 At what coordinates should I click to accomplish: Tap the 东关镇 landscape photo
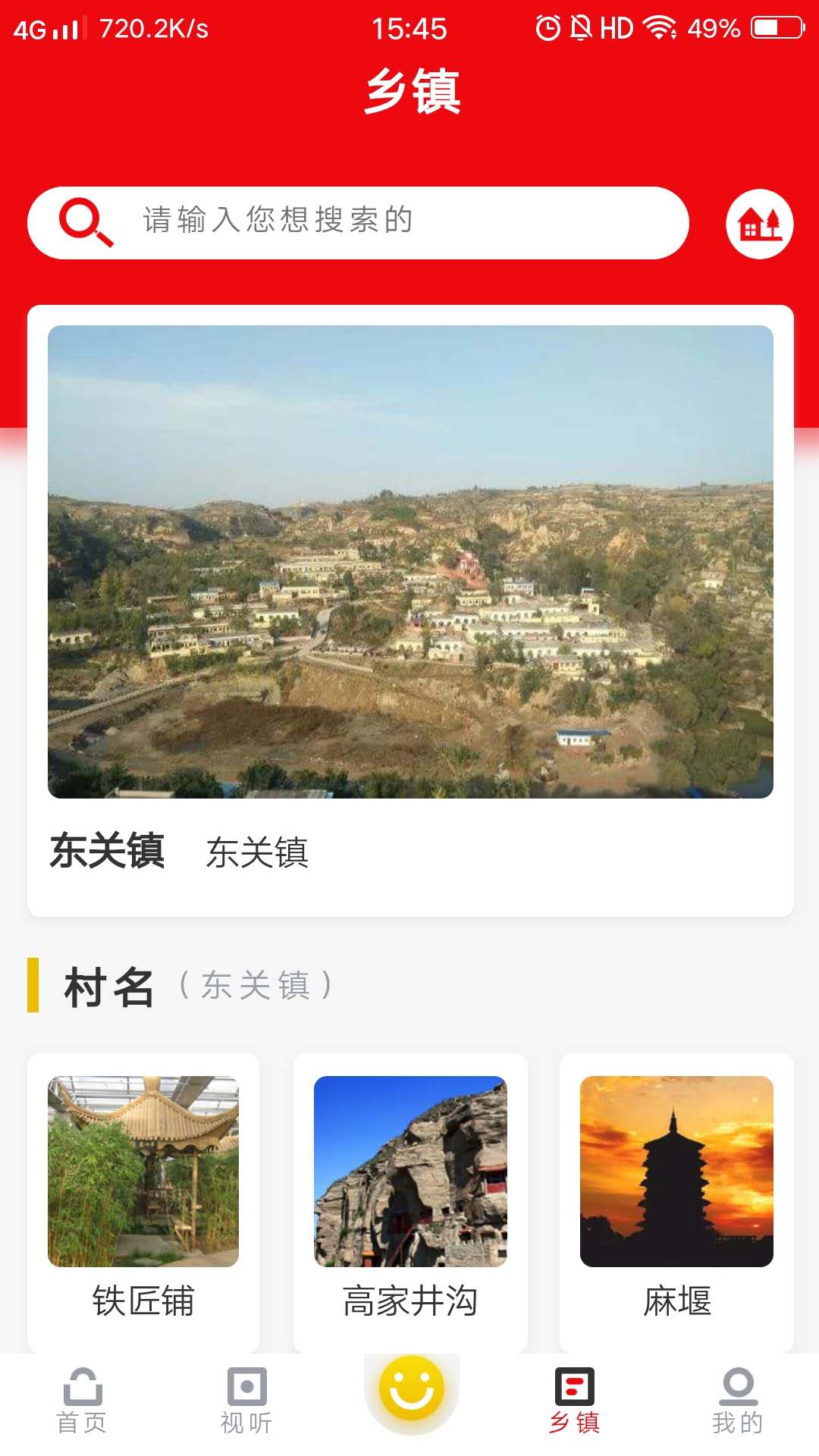[x=409, y=561]
